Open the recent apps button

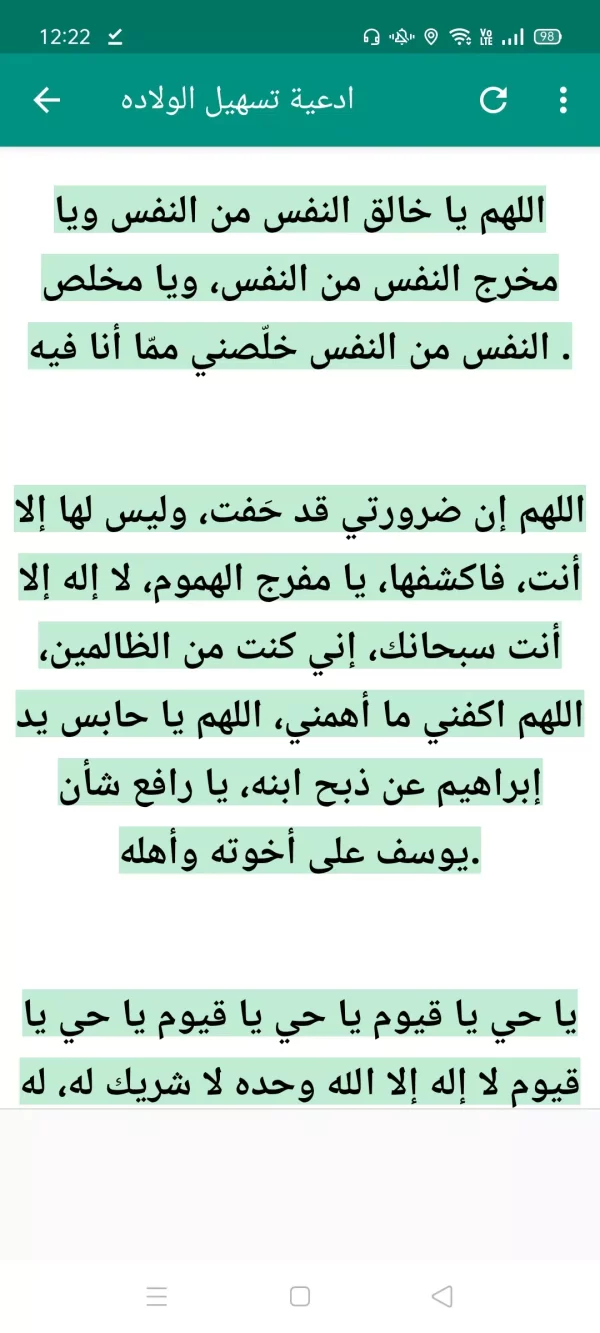(157, 1296)
